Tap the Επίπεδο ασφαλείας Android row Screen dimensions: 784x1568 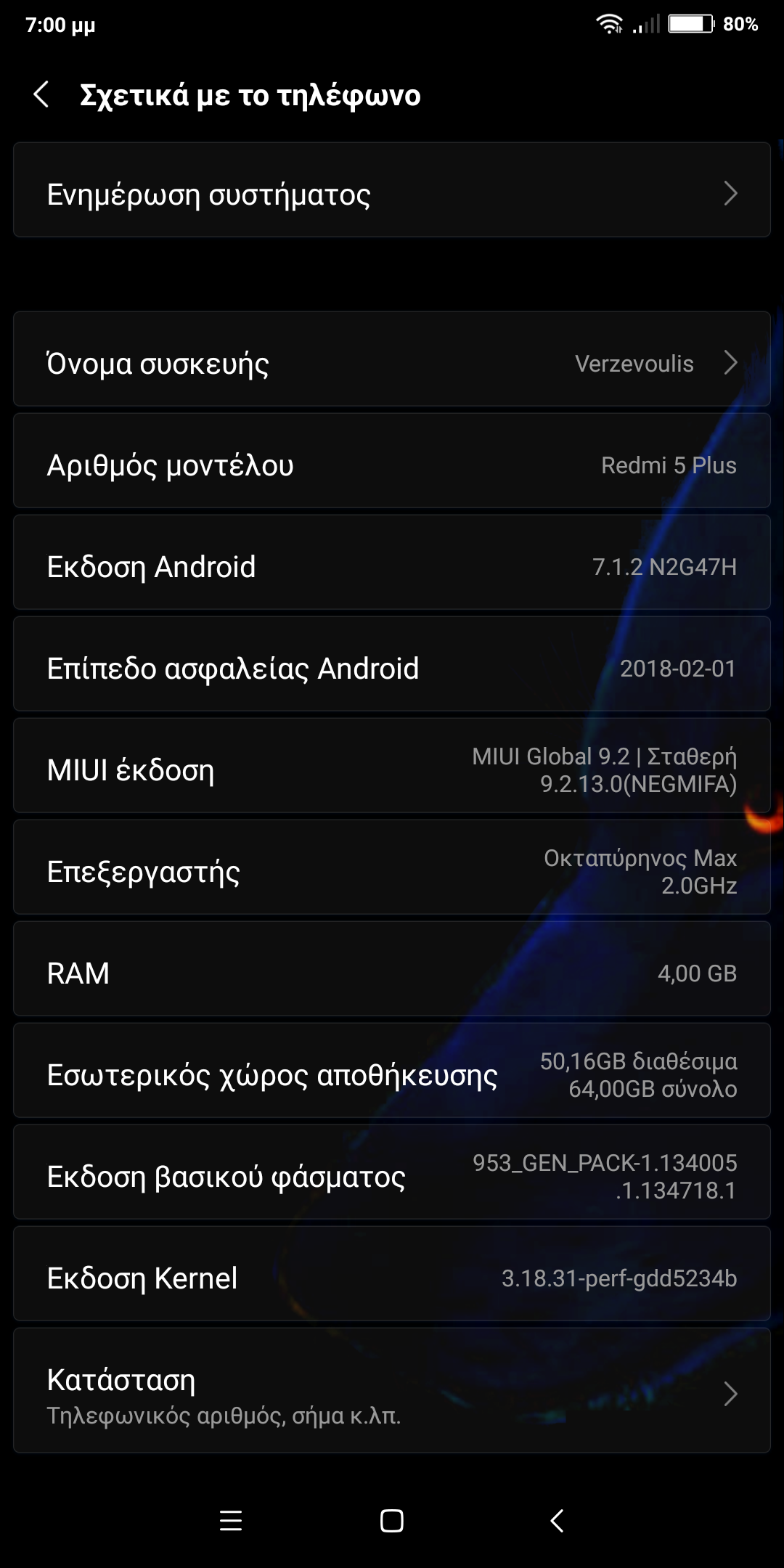pos(392,664)
